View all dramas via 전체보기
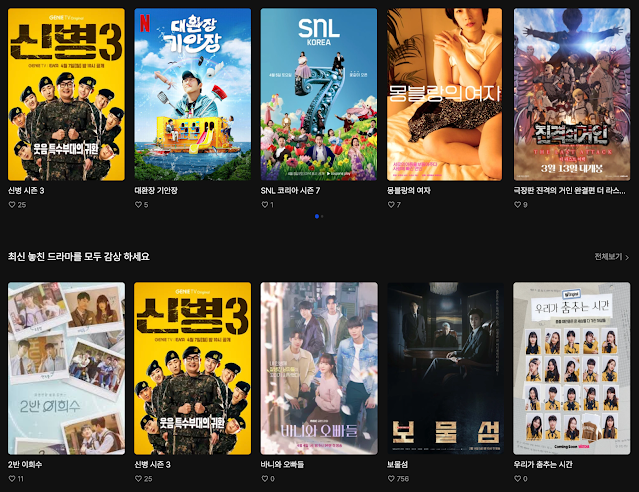 click(611, 257)
